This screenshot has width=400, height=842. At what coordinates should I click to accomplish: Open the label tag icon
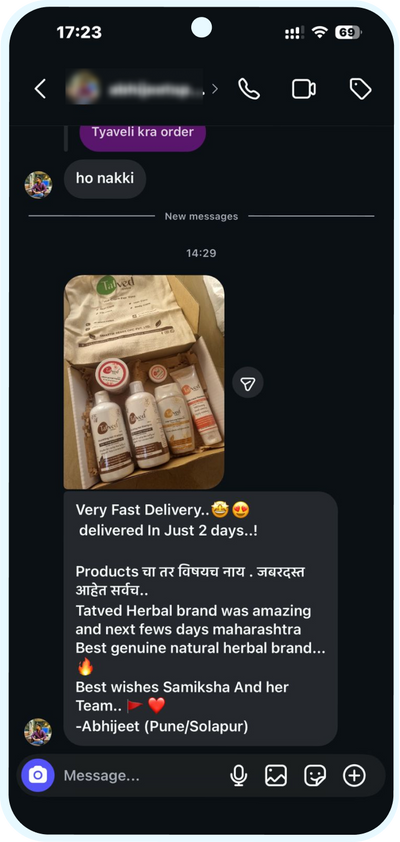[x=360, y=89]
